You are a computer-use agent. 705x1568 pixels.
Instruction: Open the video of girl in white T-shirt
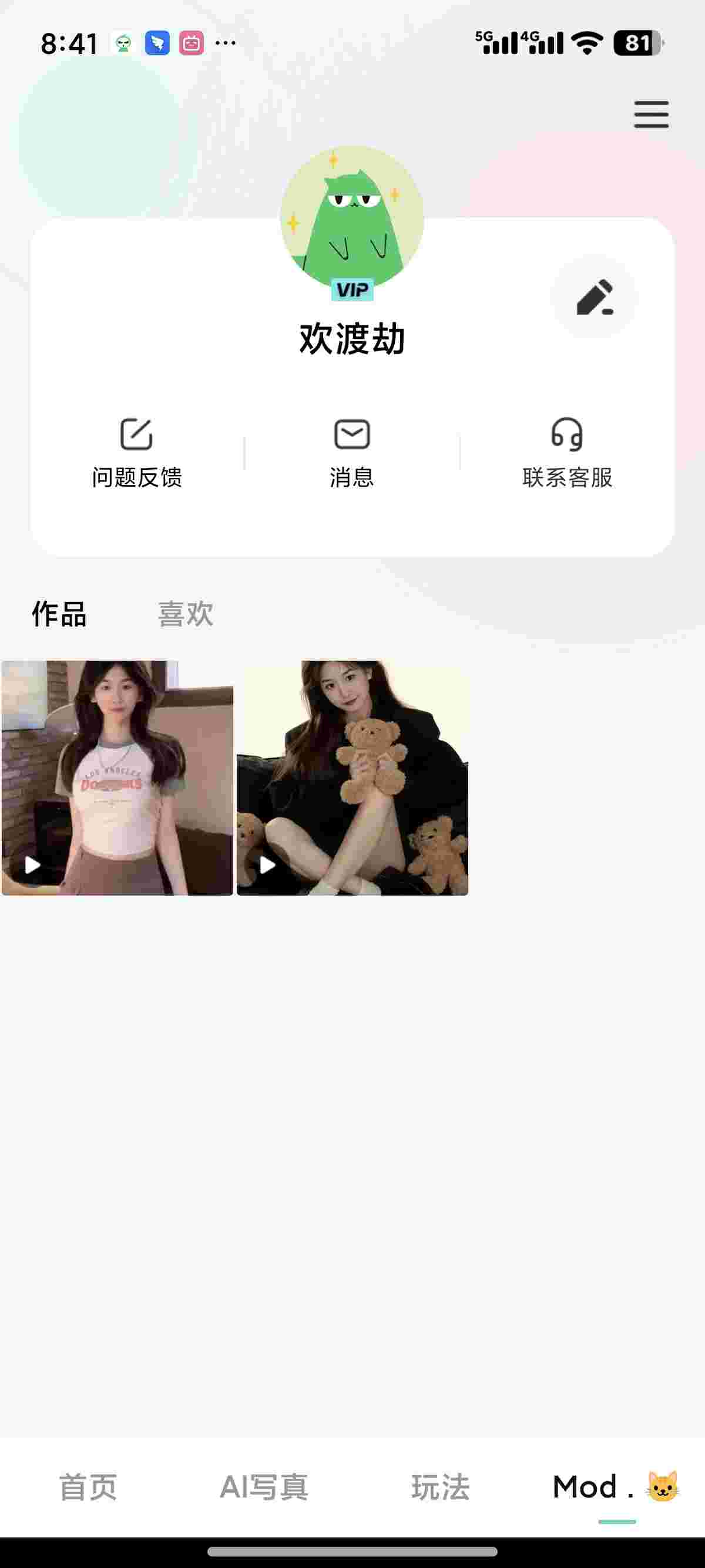coord(117,778)
